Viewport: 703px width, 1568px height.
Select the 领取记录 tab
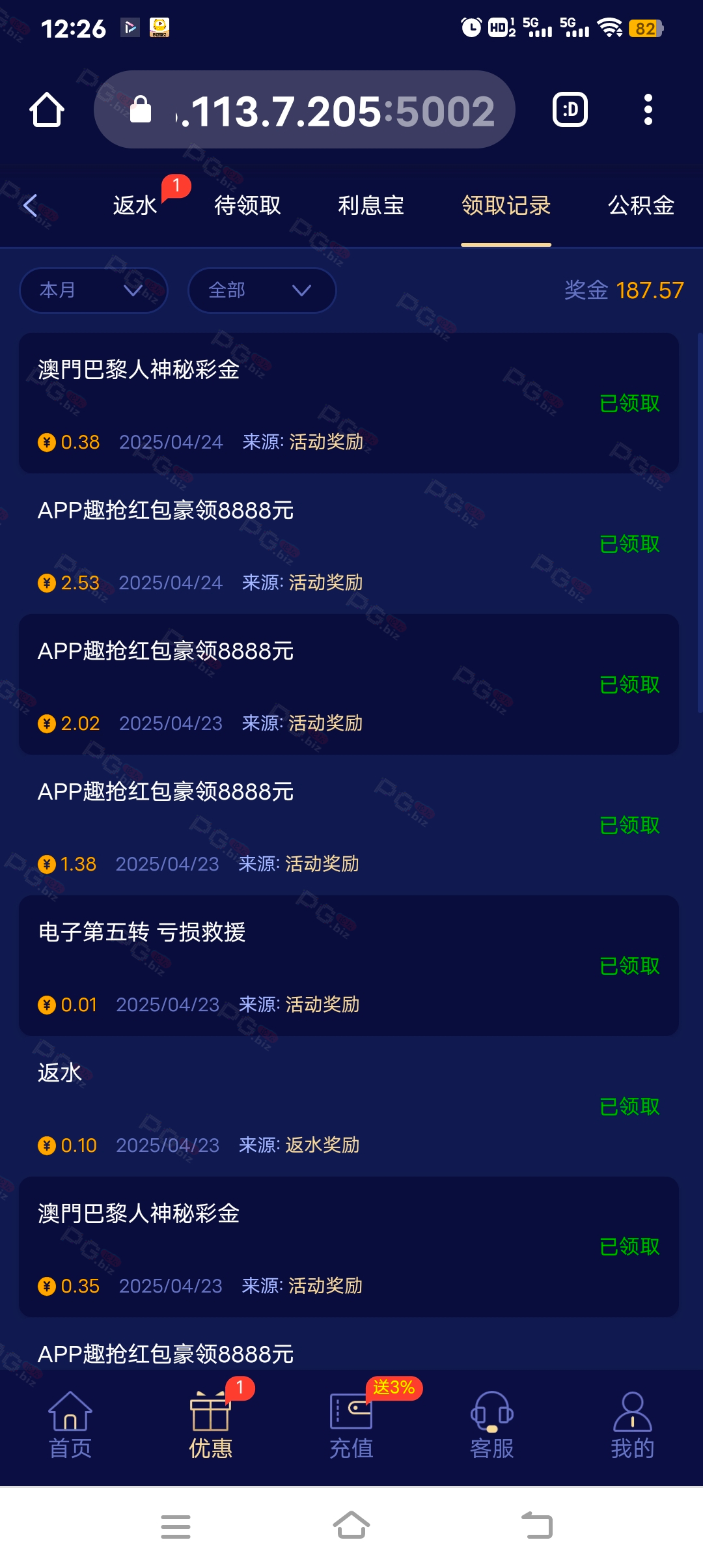point(506,205)
